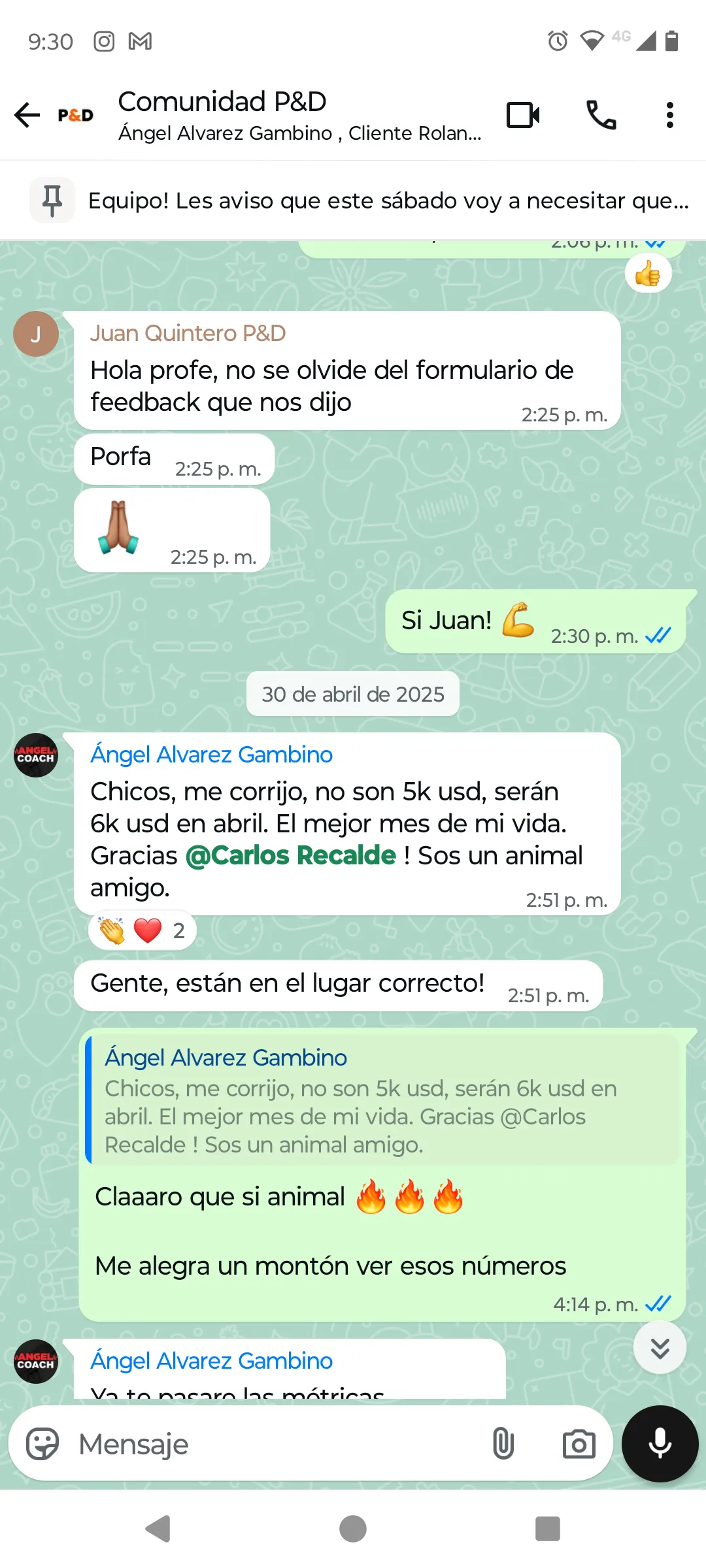Image resolution: width=706 pixels, height=1568 pixels.
Task: Open Juan Quintero P&D's profile avatar
Action: pos(36,334)
